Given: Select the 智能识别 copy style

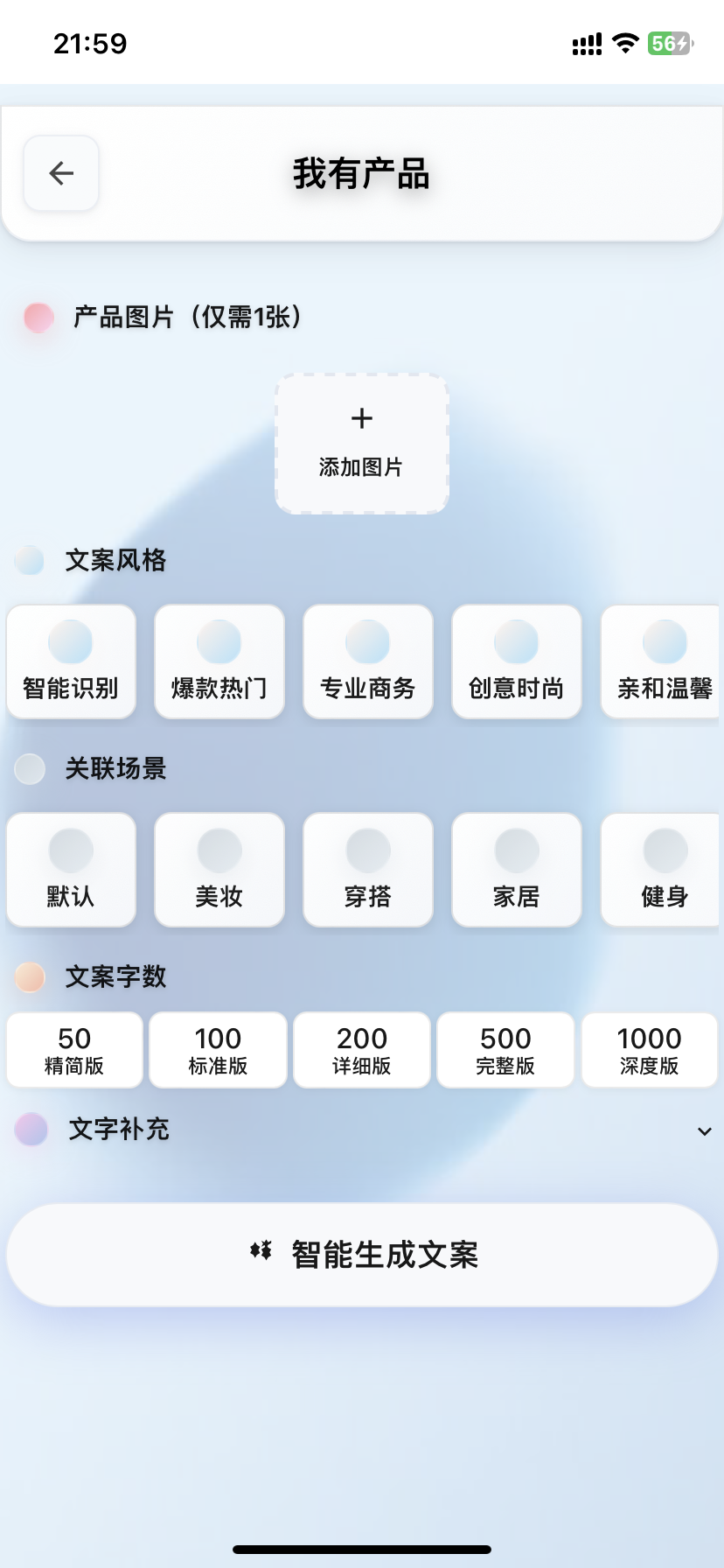Looking at the screenshot, I should [71, 661].
